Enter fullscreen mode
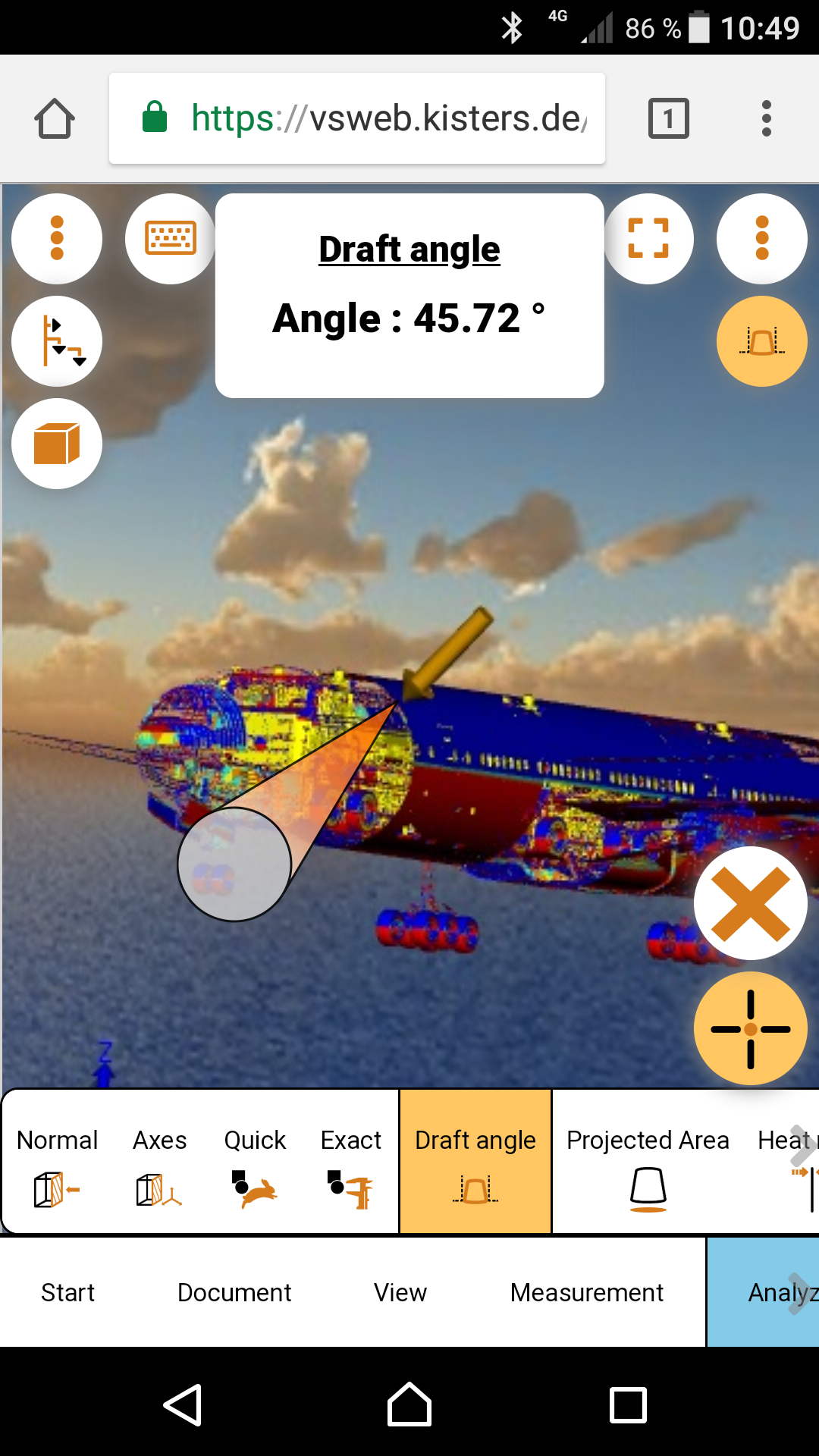819x1456 pixels. [x=648, y=239]
